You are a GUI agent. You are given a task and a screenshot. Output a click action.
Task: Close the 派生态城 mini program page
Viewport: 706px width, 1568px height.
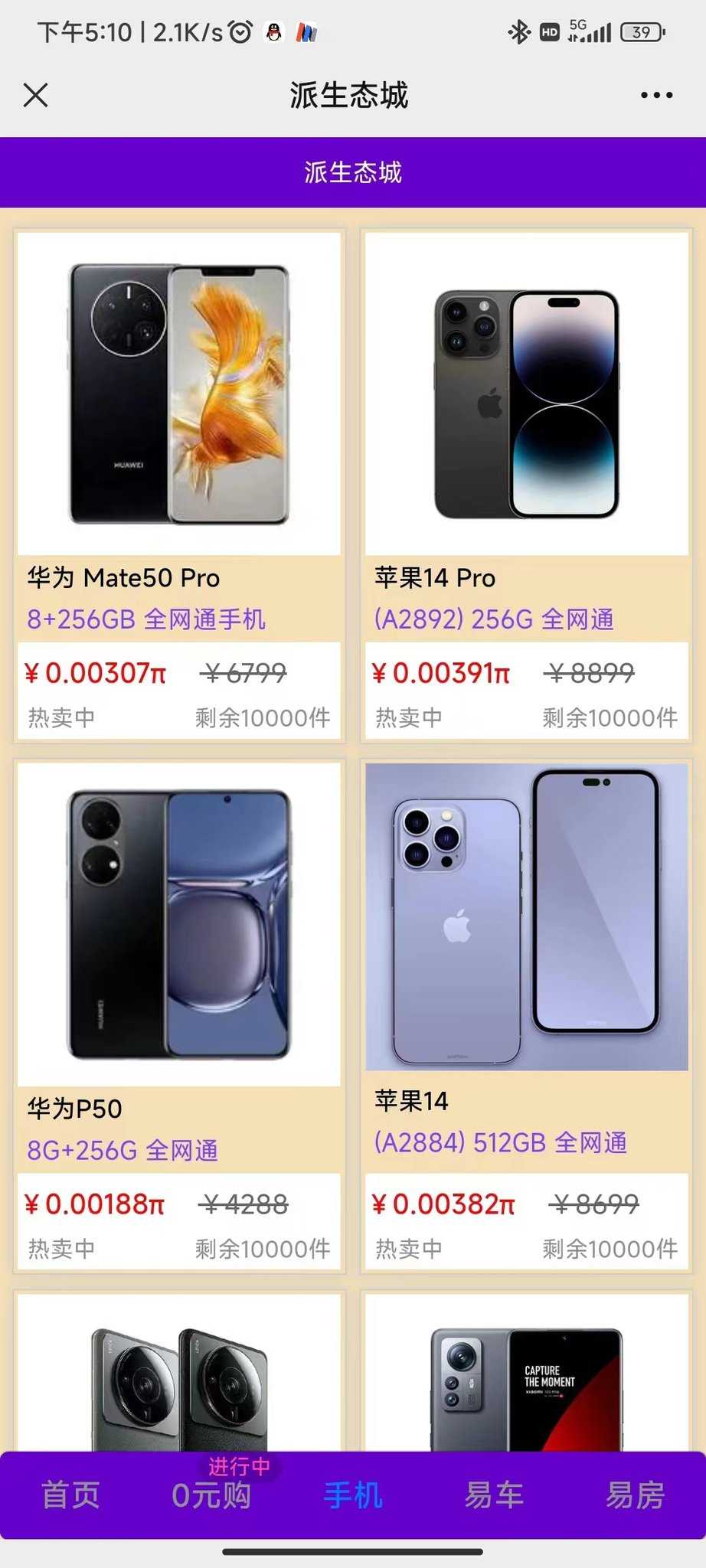tap(35, 96)
